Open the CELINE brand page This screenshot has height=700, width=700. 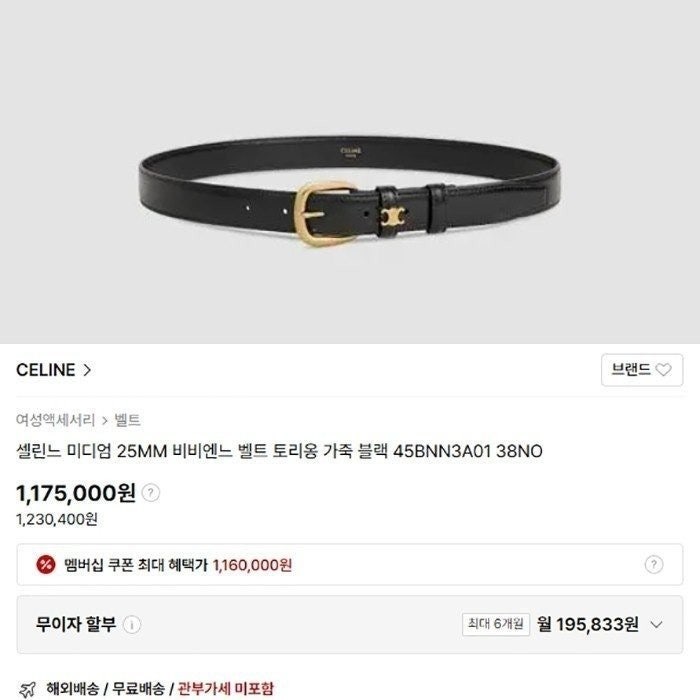55,370
